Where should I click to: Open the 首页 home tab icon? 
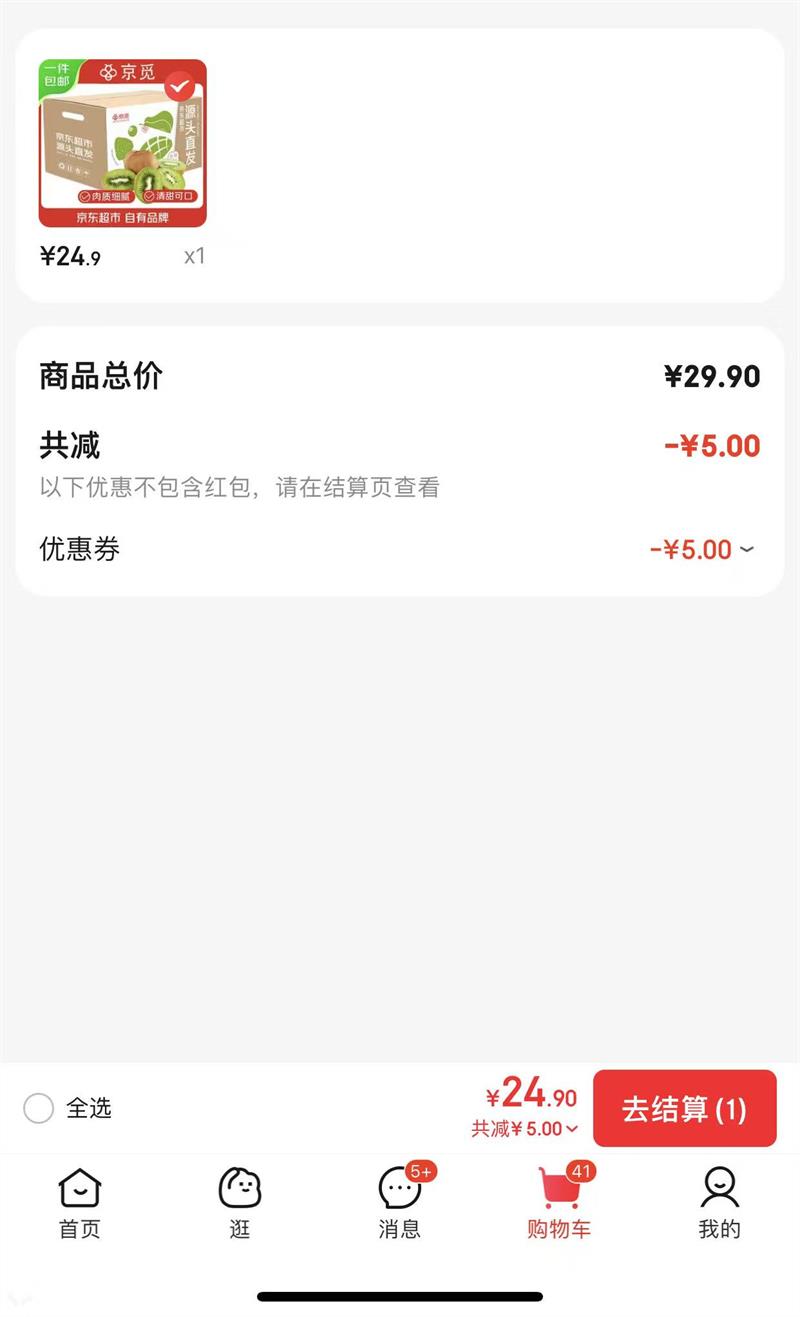pyautogui.click(x=80, y=1188)
